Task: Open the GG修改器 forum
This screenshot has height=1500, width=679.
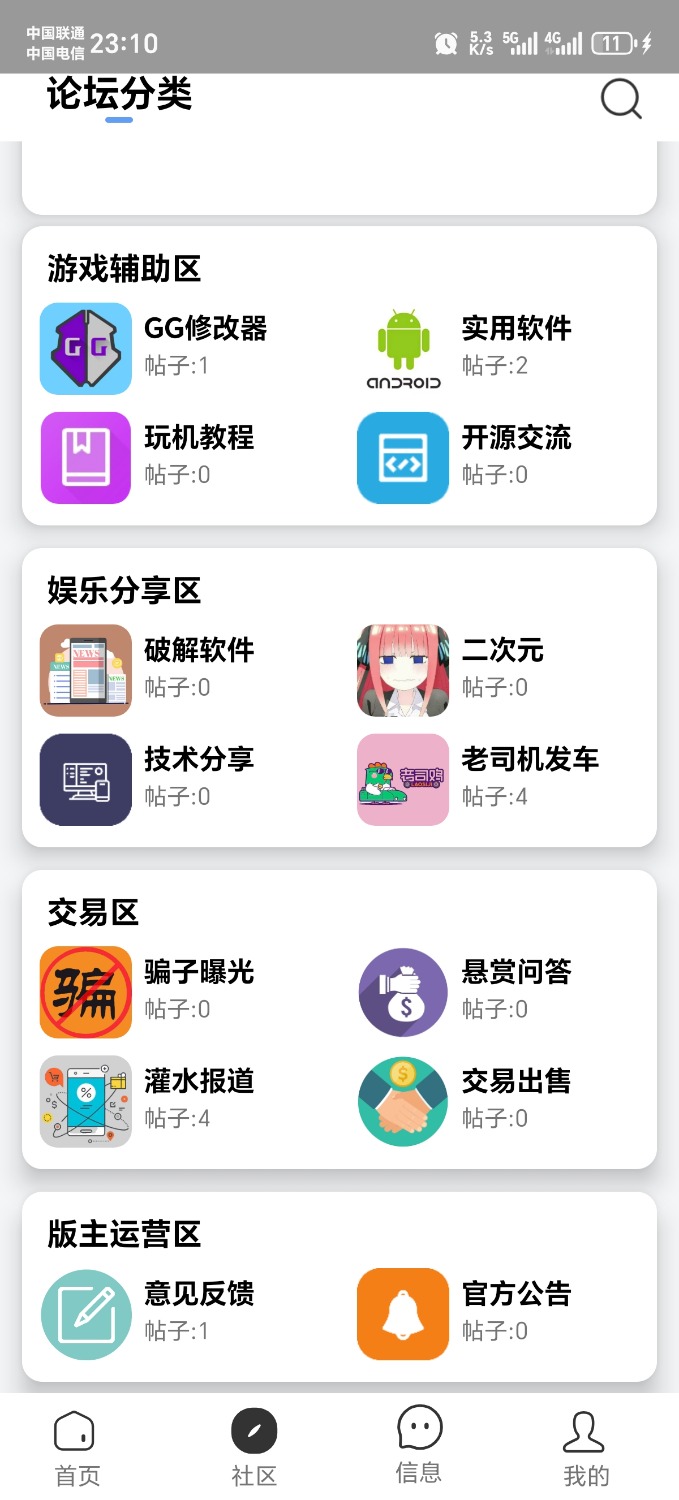Action: click(x=86, y=348)
